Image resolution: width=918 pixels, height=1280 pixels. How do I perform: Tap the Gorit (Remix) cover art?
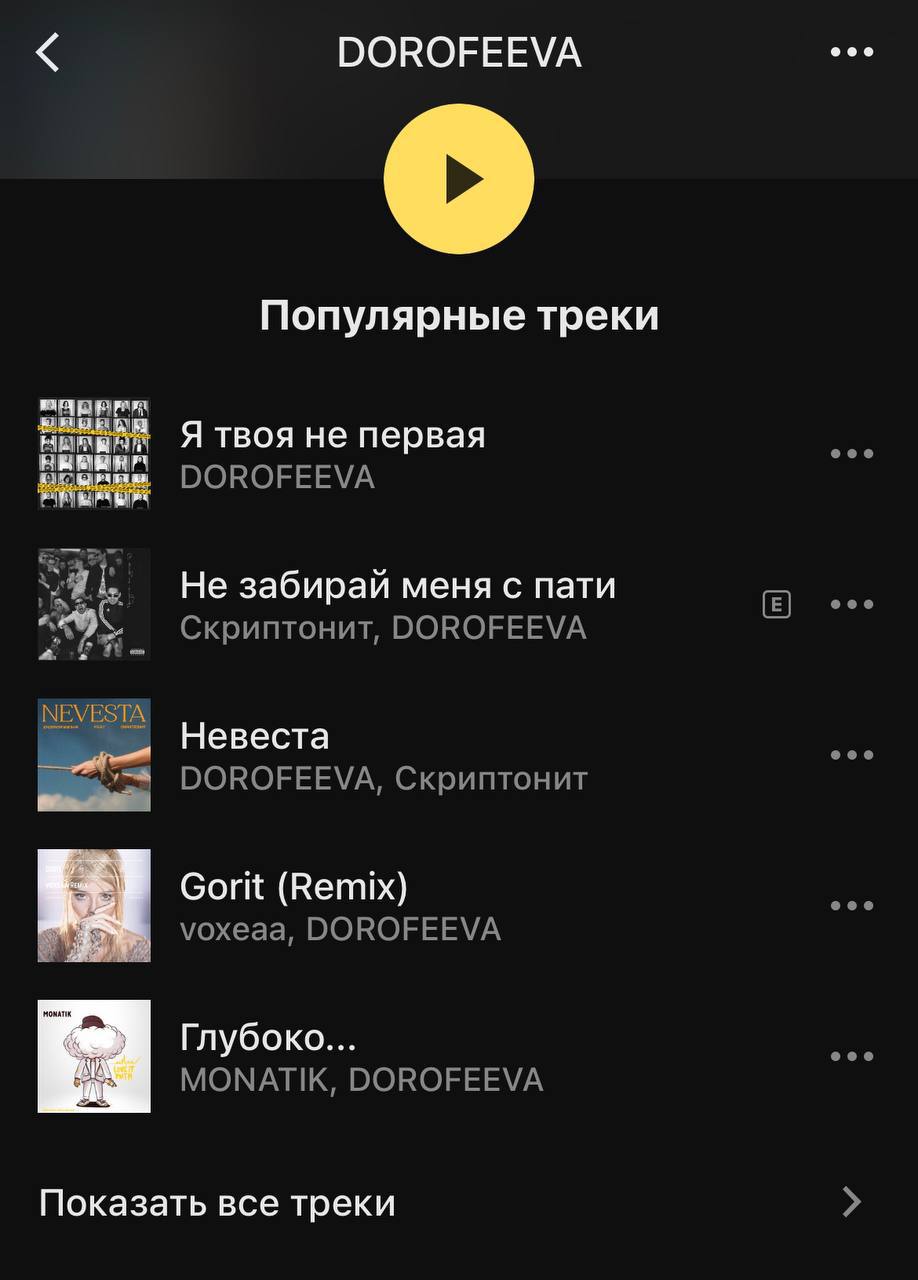[93, 905]
